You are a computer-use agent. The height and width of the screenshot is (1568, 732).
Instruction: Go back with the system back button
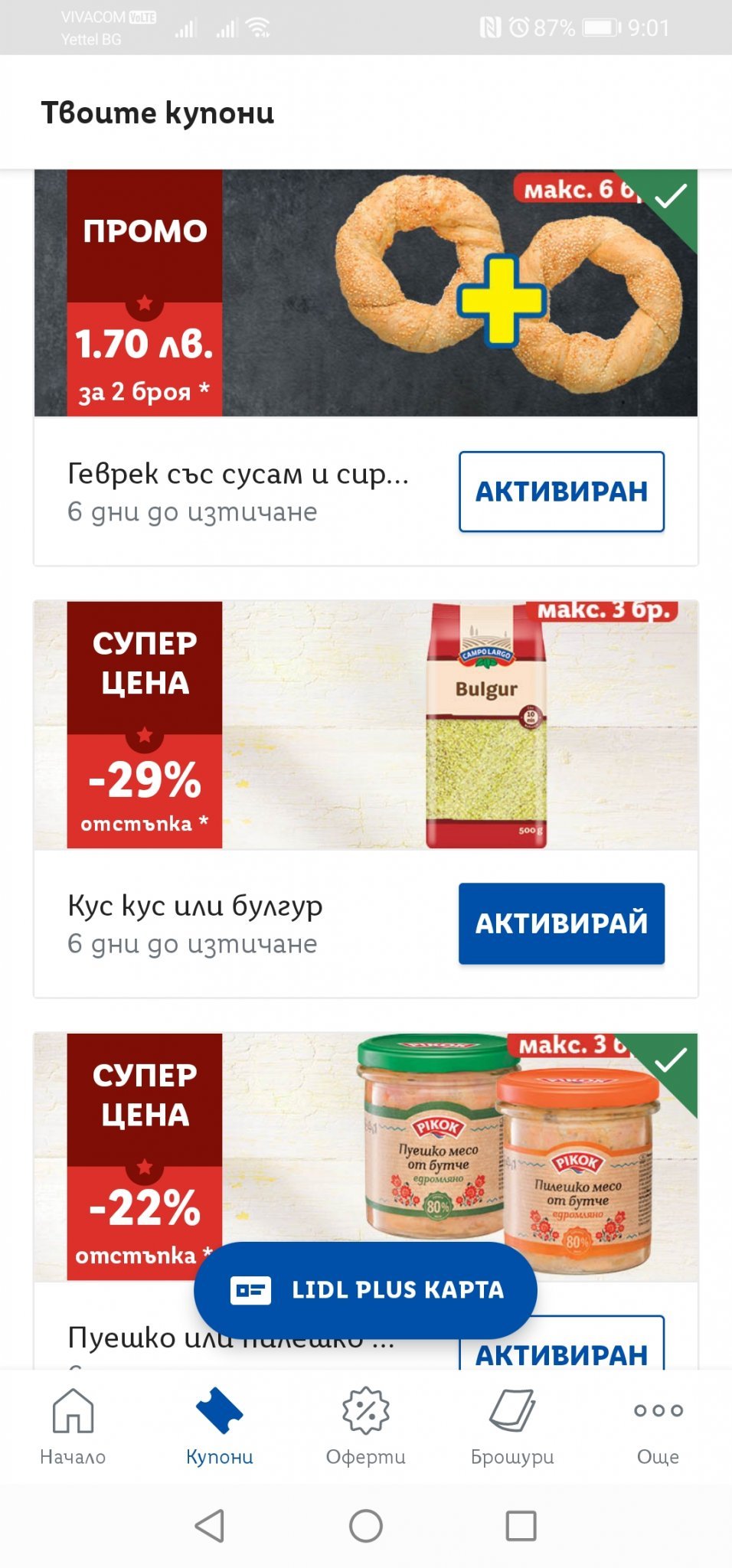click(210, 1526)
